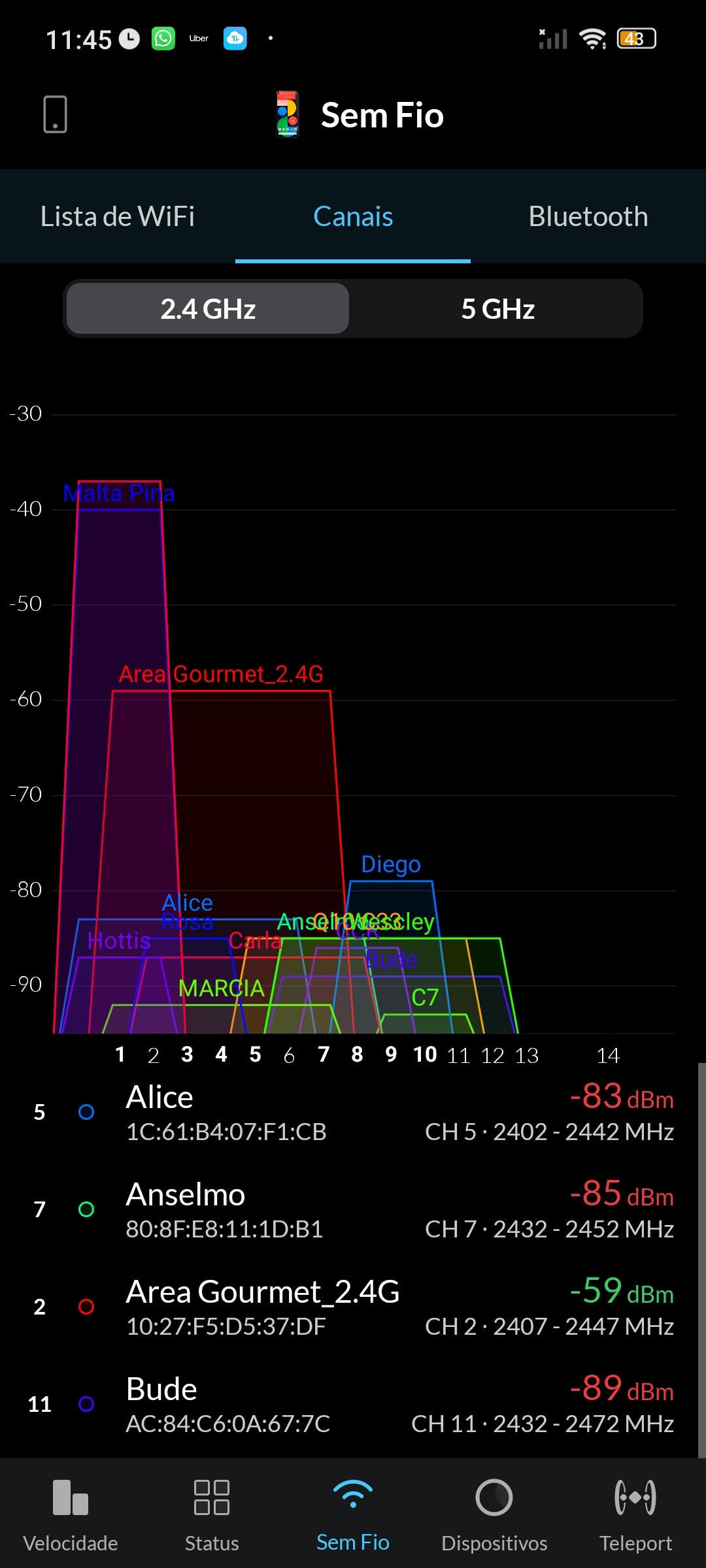Select the Sem Fio bottom tab
The width and height of the screenshot is (706, 1568).
coord(353,1514)
